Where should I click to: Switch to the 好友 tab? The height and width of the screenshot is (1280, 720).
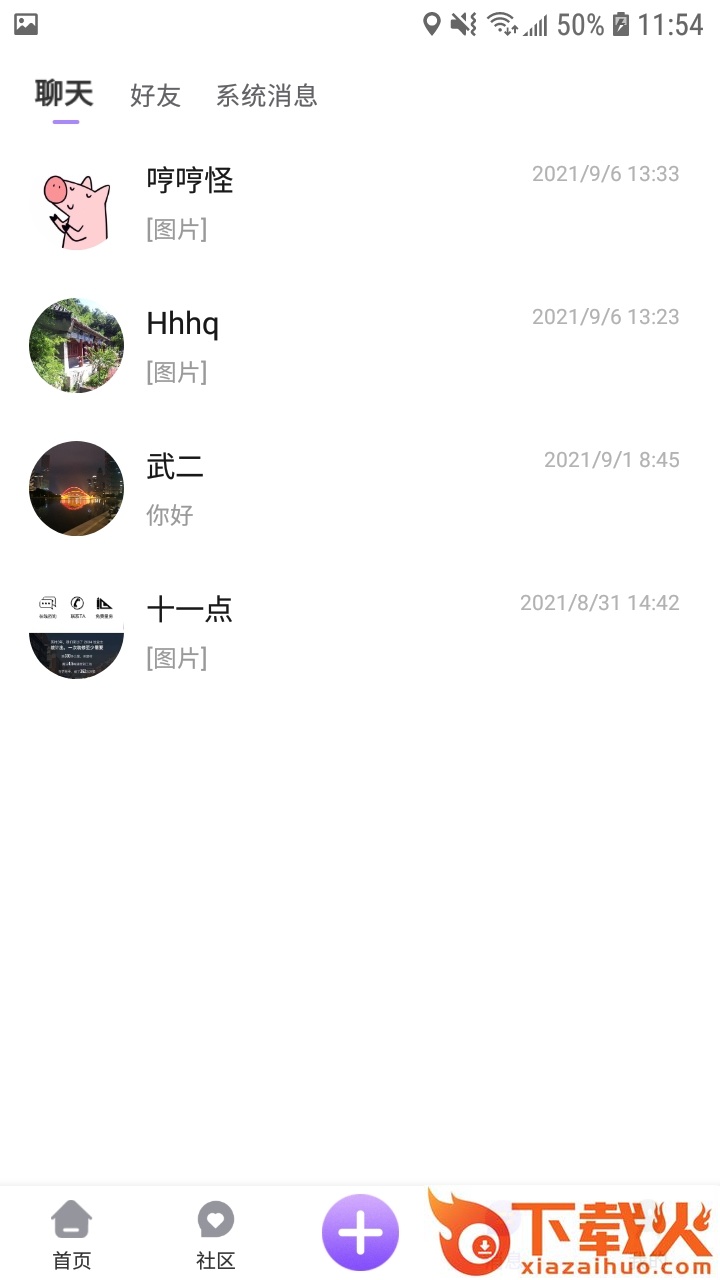point(155,96)
